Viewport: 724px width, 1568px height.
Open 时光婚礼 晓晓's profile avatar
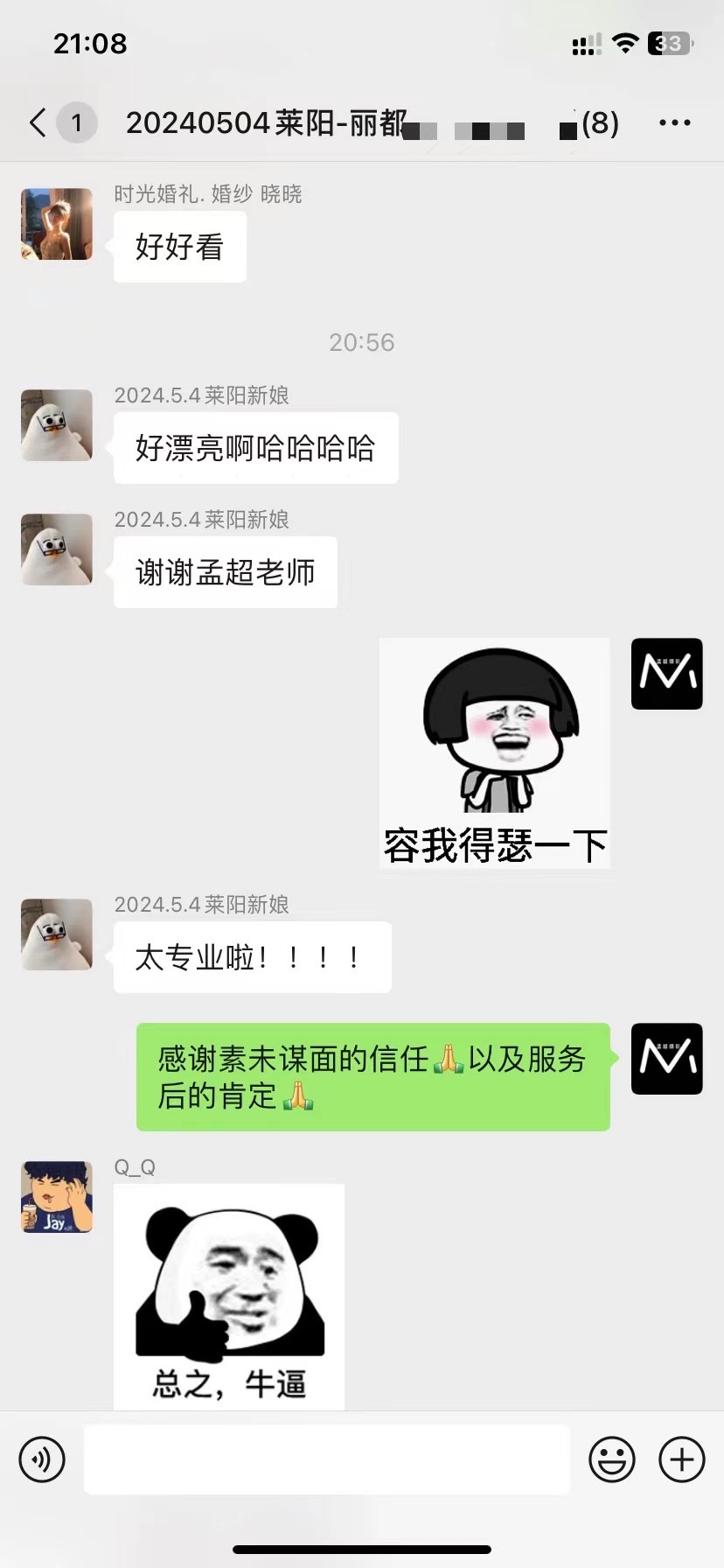tap(57, 224)
